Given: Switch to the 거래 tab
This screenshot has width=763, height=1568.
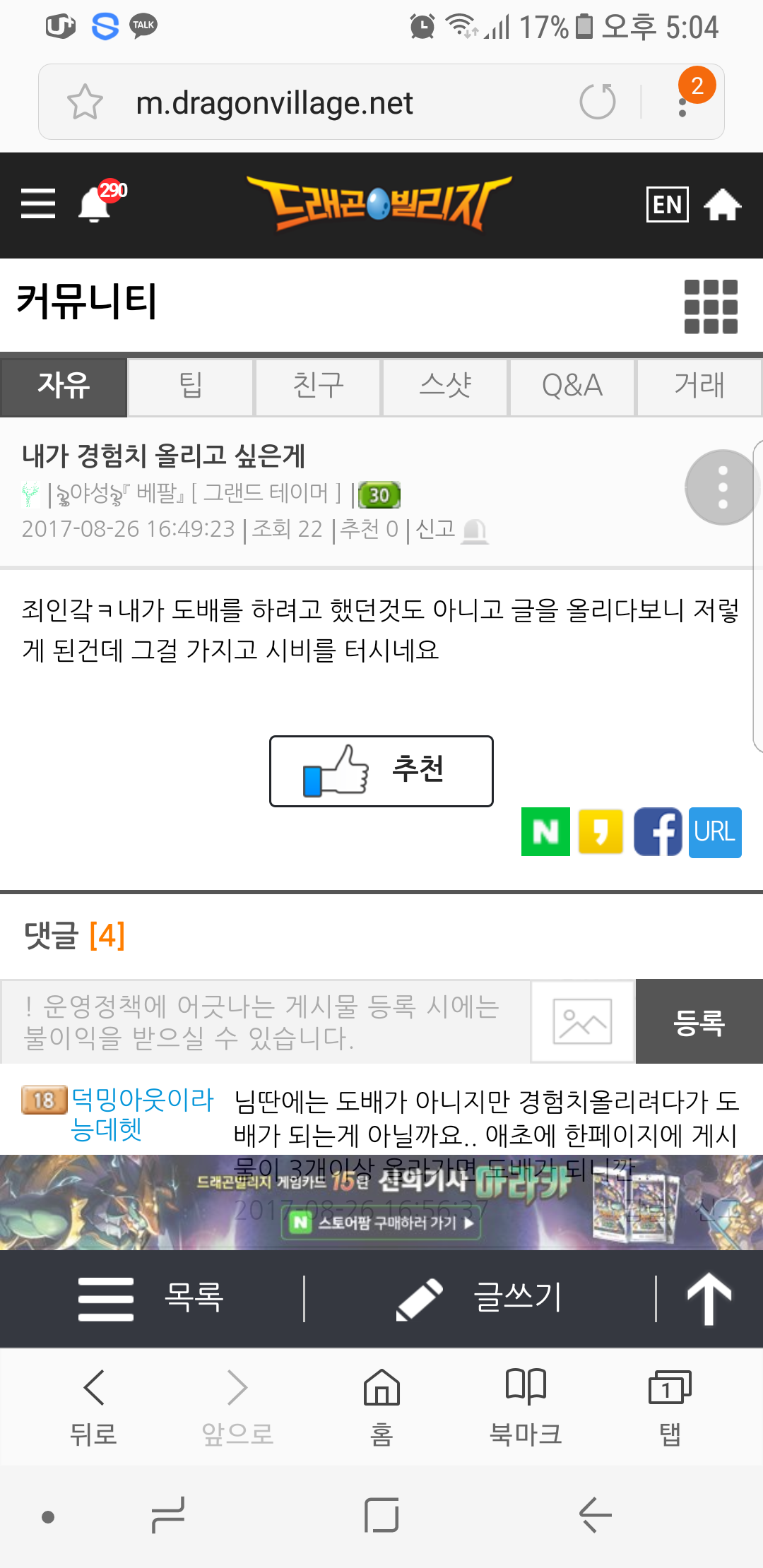Looking at the screenshot, I should [699, 386].
